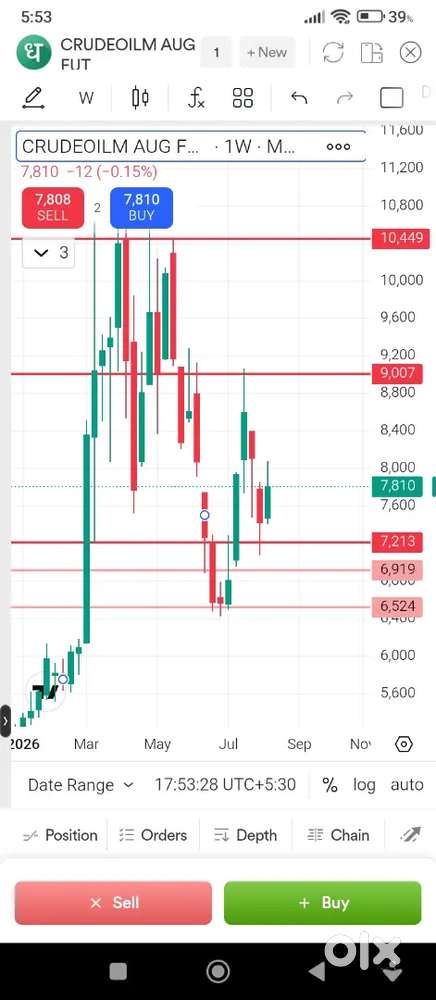Viewport: 436px width, 1000px height.
Task: Close the chart with the X icon
Action: point(411,52)
